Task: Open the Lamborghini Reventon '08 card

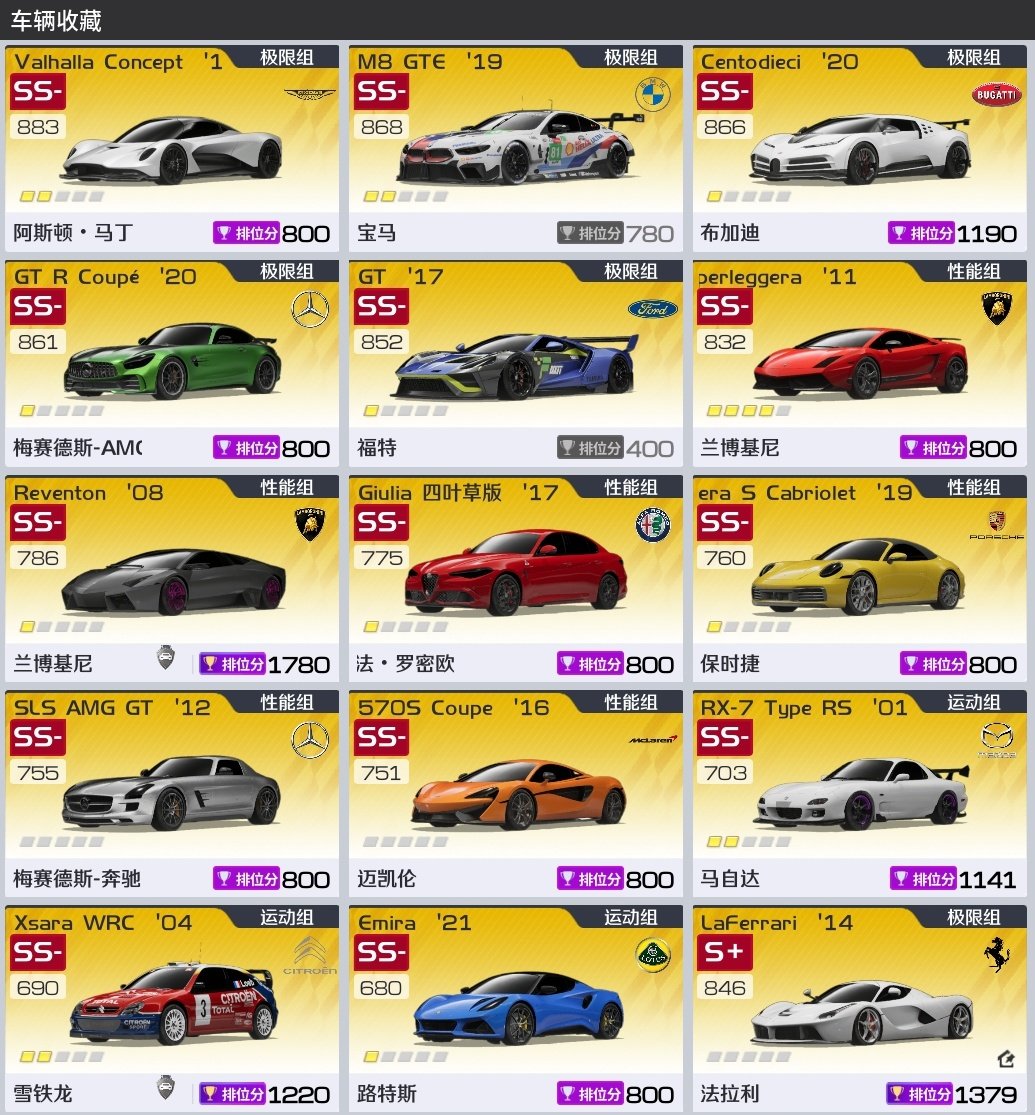Action: (172, 580)
